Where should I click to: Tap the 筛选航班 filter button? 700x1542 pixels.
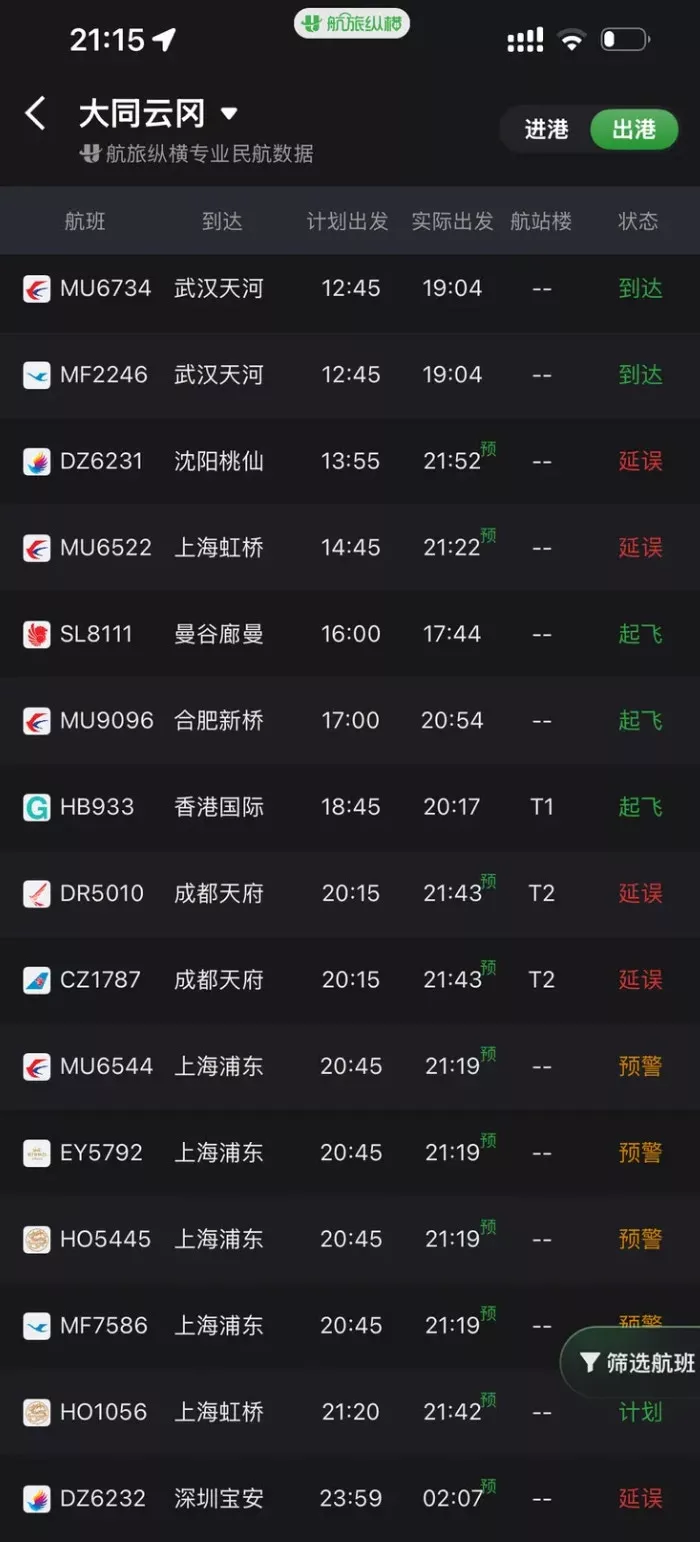[x=636, y=1363]
